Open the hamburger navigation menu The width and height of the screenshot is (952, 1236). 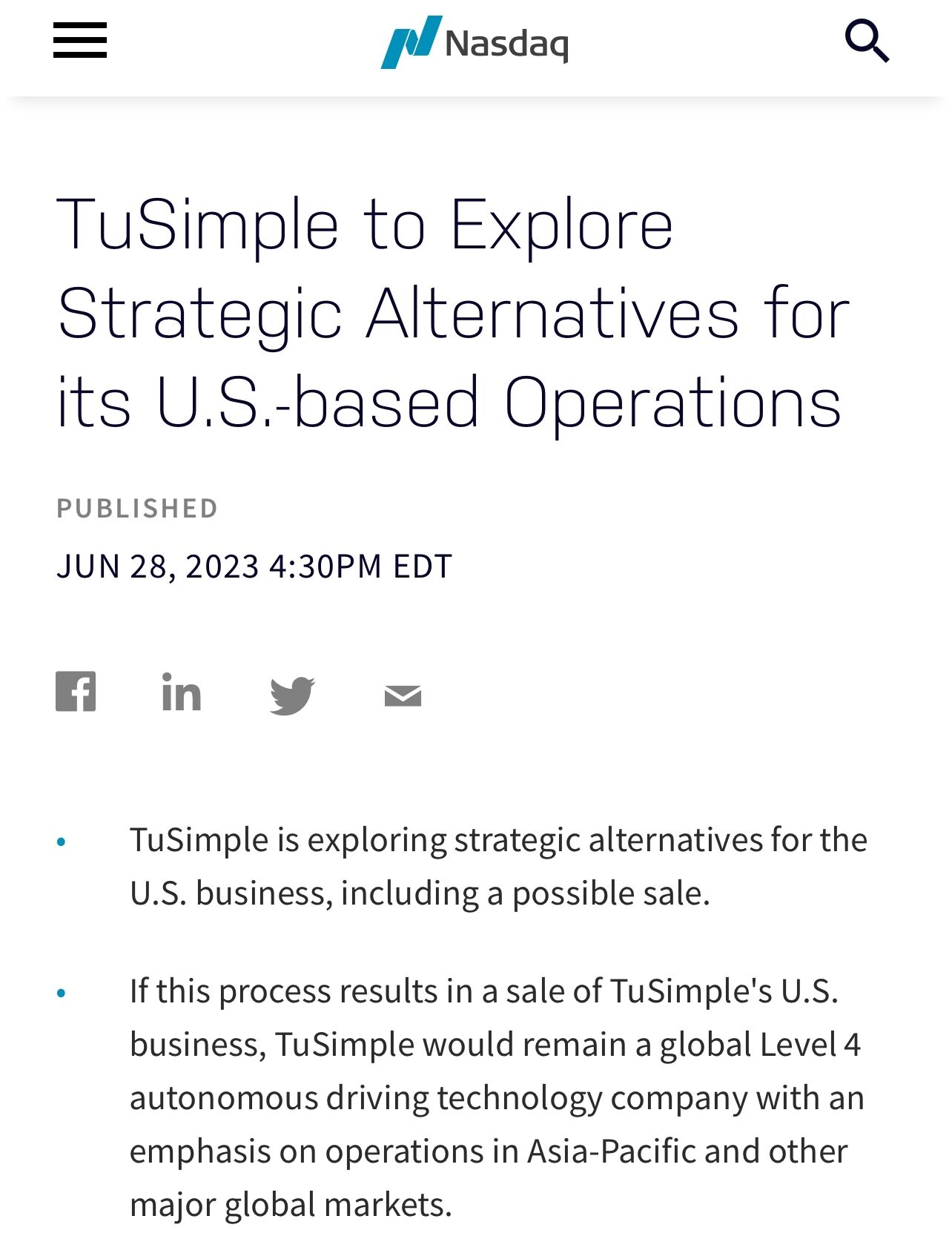[x=80, y=40]
